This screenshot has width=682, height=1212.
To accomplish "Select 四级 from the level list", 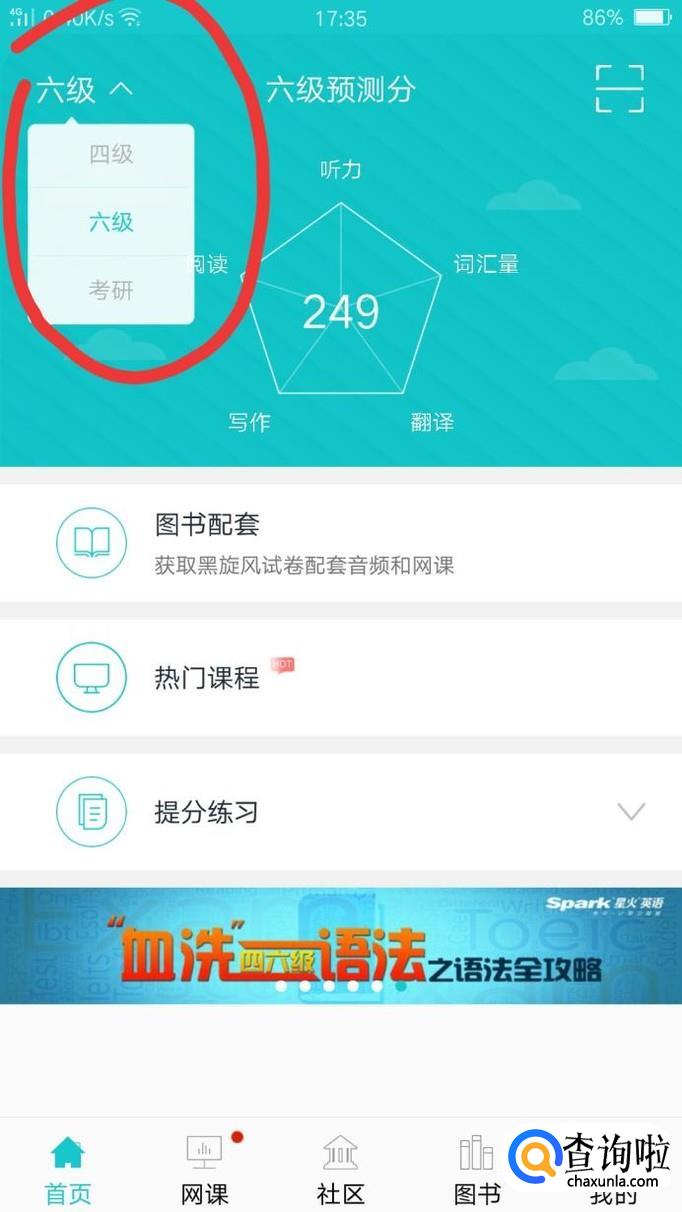I will [111, 155].
